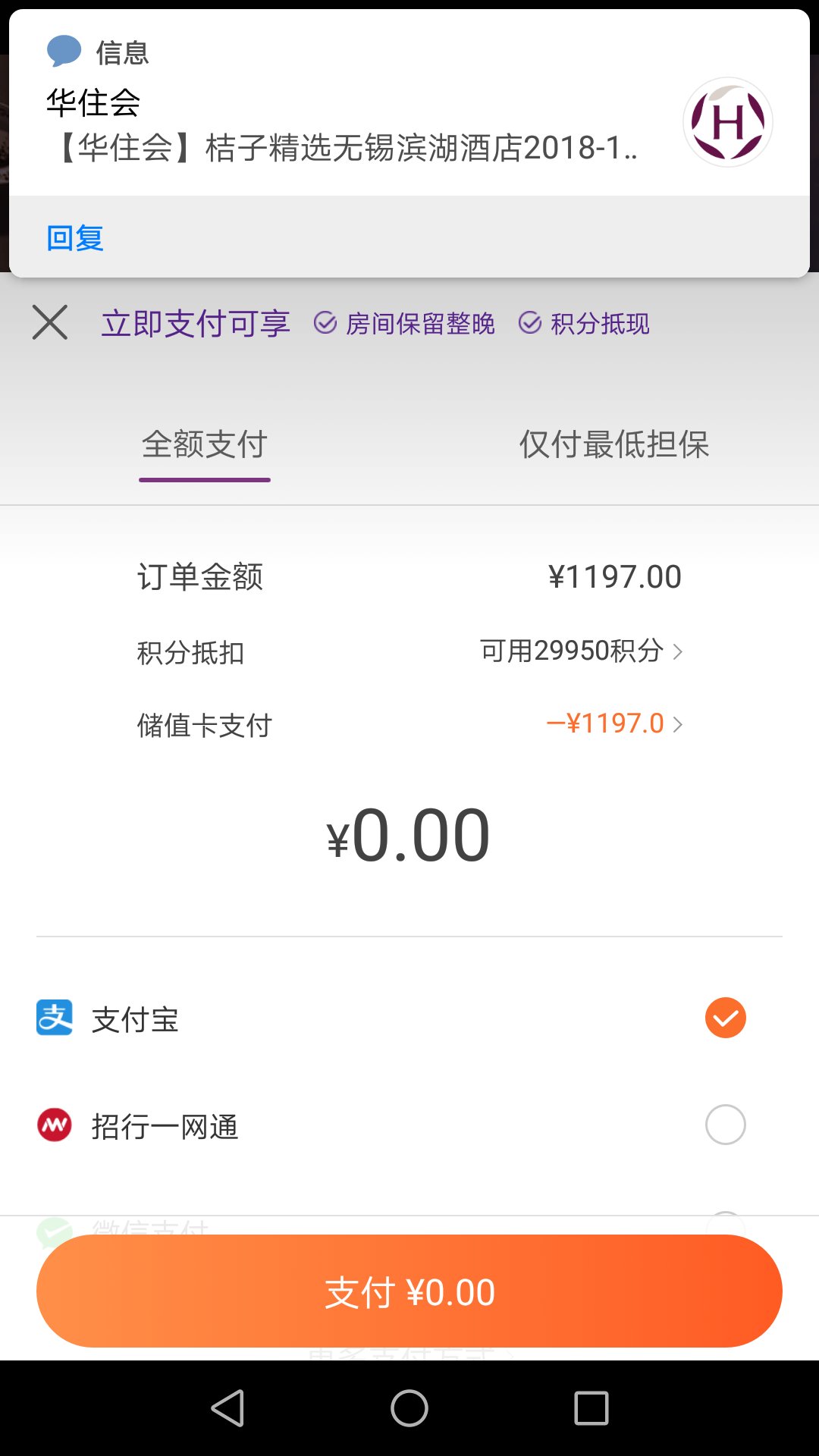Close the payment sheet with the X
Viewport: 819px width, 1456px height.
pos(50,323)
